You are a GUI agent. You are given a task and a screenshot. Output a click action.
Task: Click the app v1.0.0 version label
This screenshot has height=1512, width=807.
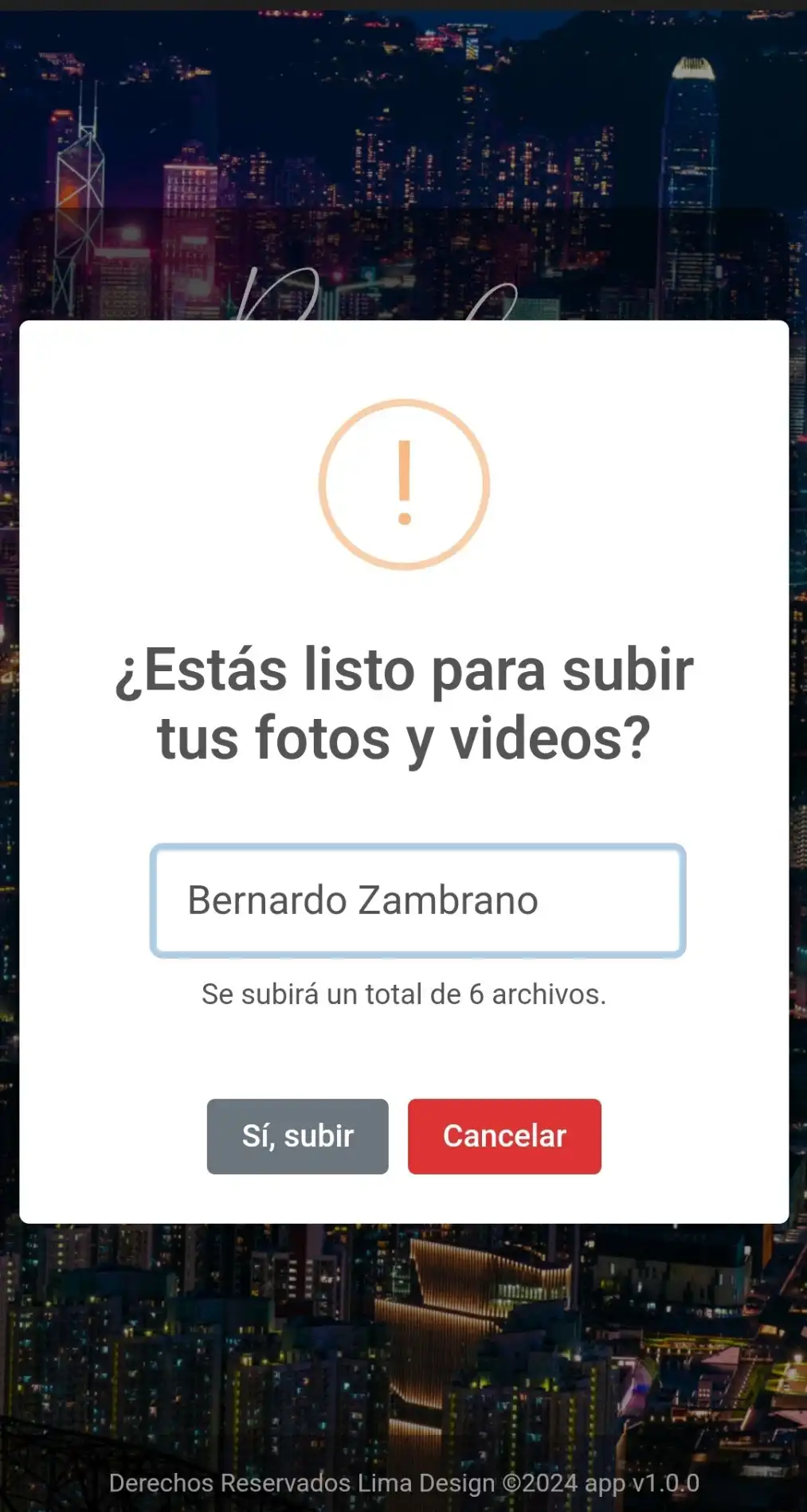647,1483
